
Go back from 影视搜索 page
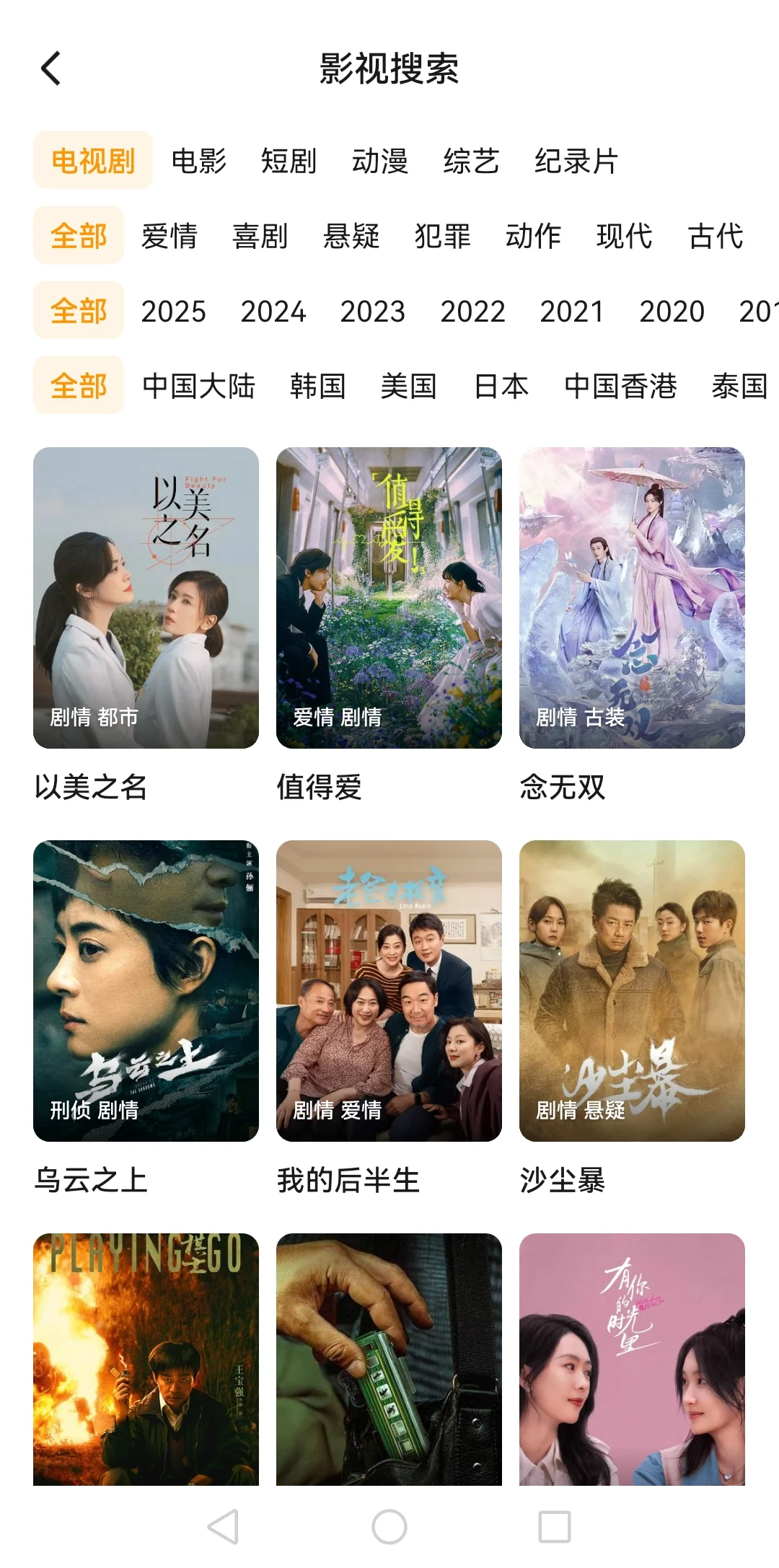(x=51, y=69)
